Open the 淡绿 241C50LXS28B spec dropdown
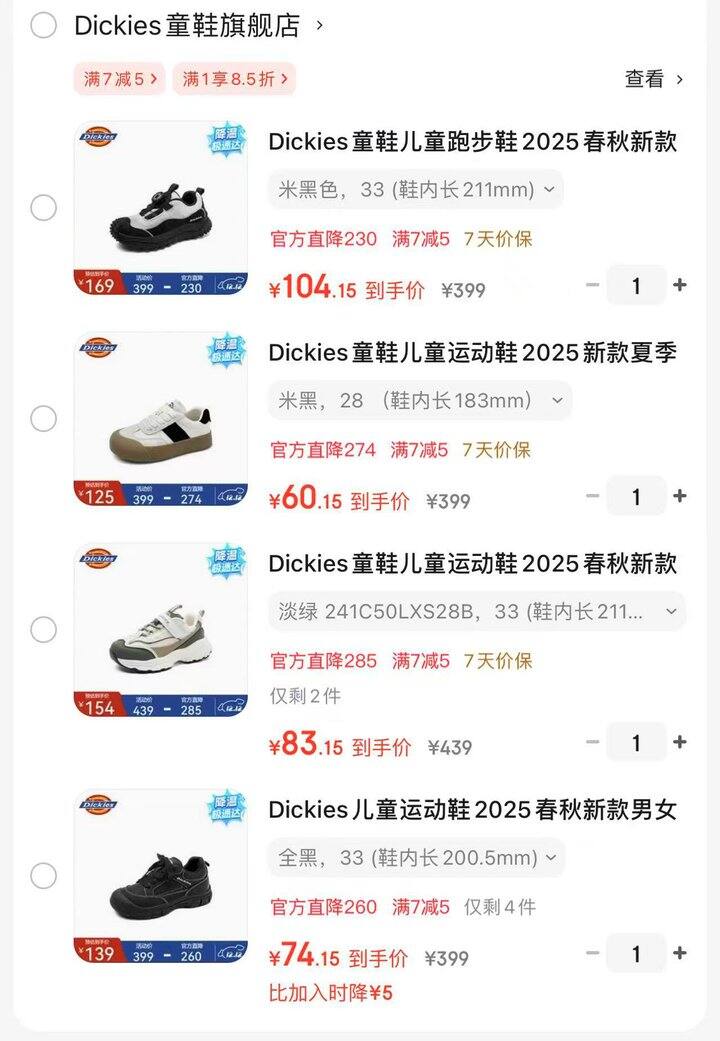The width and height of the screenshot is (720, 1041). (476, 612)
